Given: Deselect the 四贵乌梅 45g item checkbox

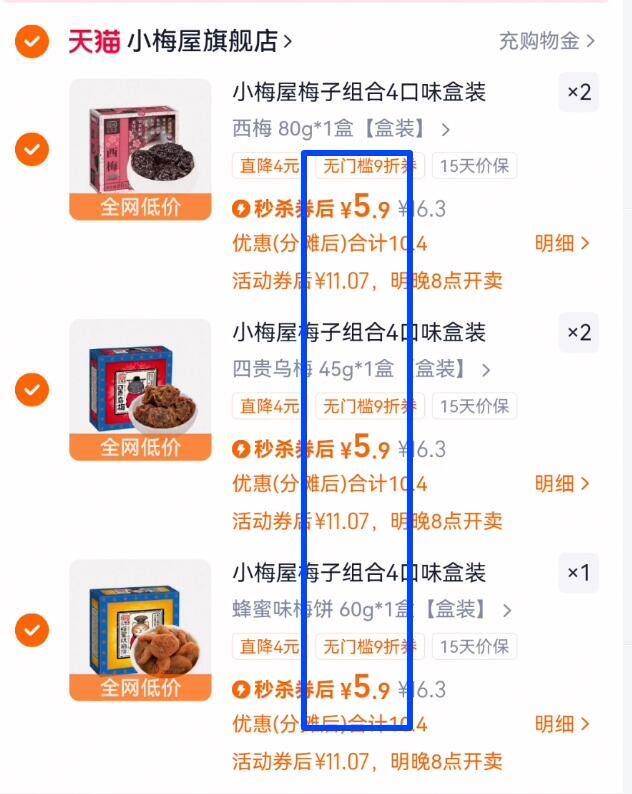Looking at the screenshot, I should pyautogui.click(x=32, y=389).
